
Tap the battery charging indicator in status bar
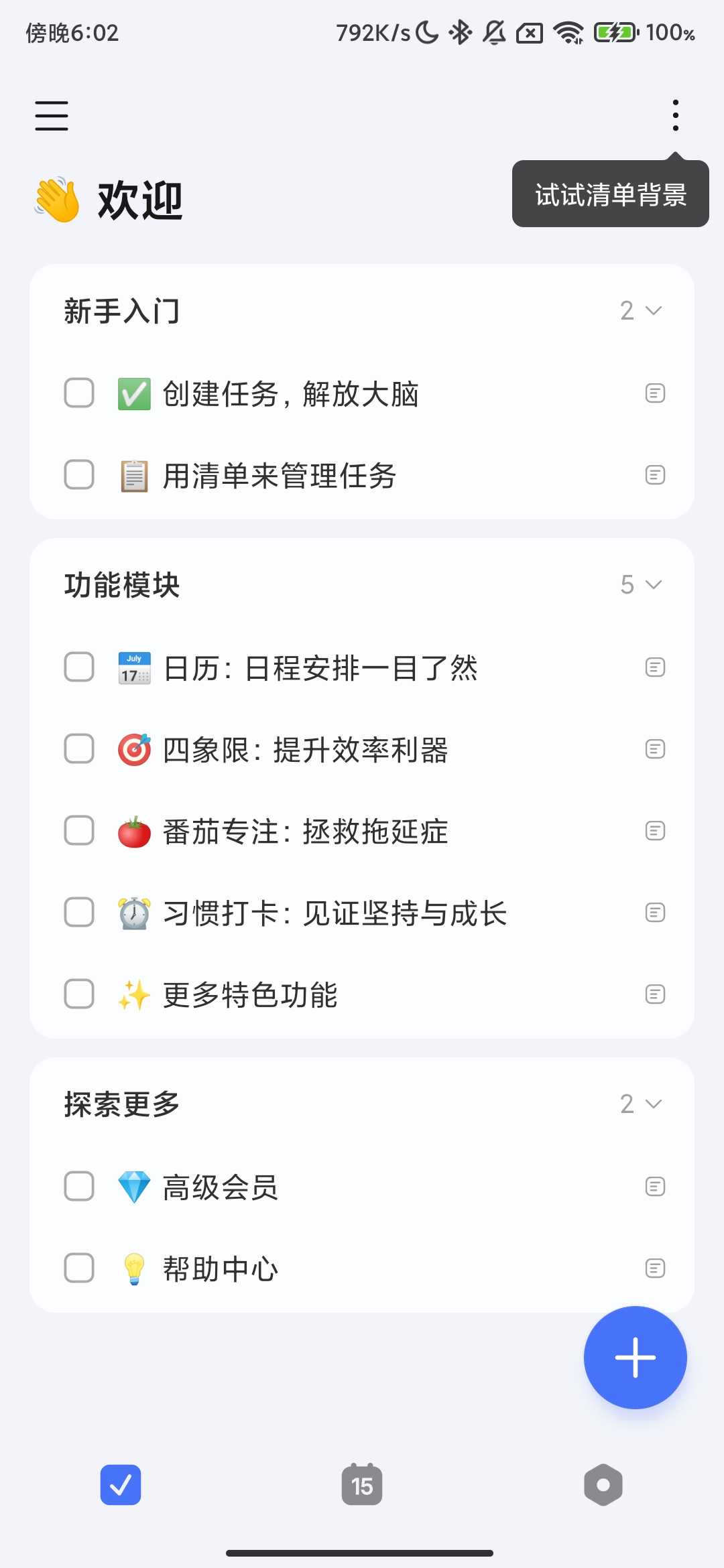tap(615, 32)
